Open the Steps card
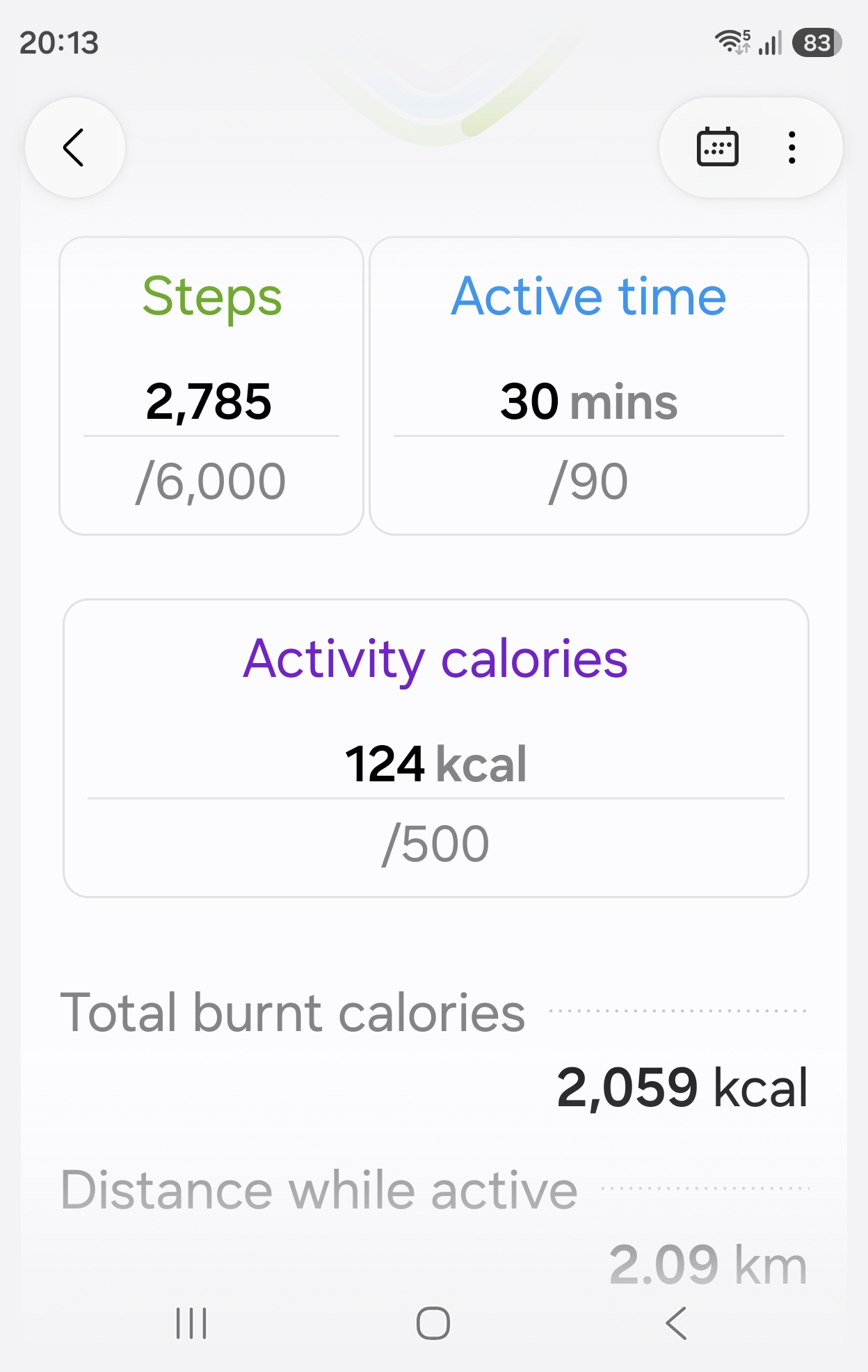The image size is (868, 1372). tap(211, 386)
